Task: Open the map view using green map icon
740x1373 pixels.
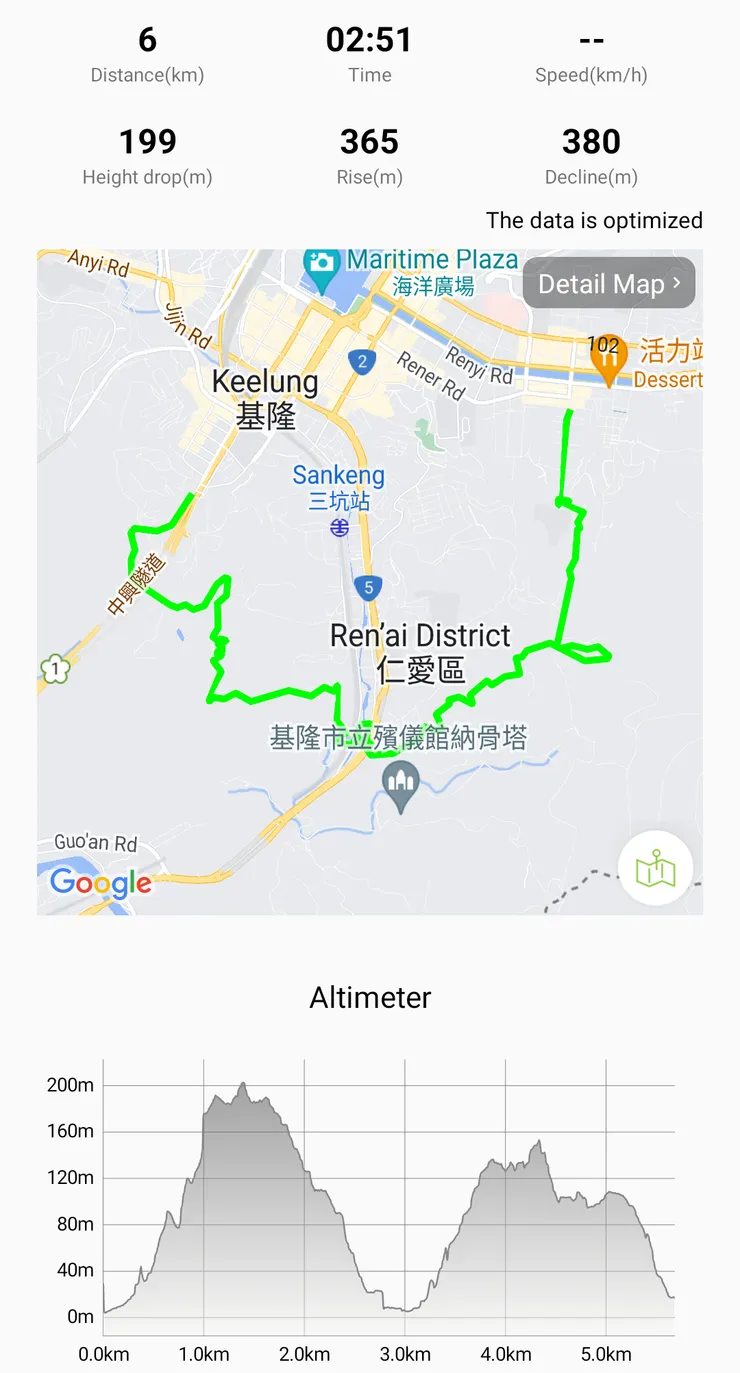Action: (x=656, y=869)
